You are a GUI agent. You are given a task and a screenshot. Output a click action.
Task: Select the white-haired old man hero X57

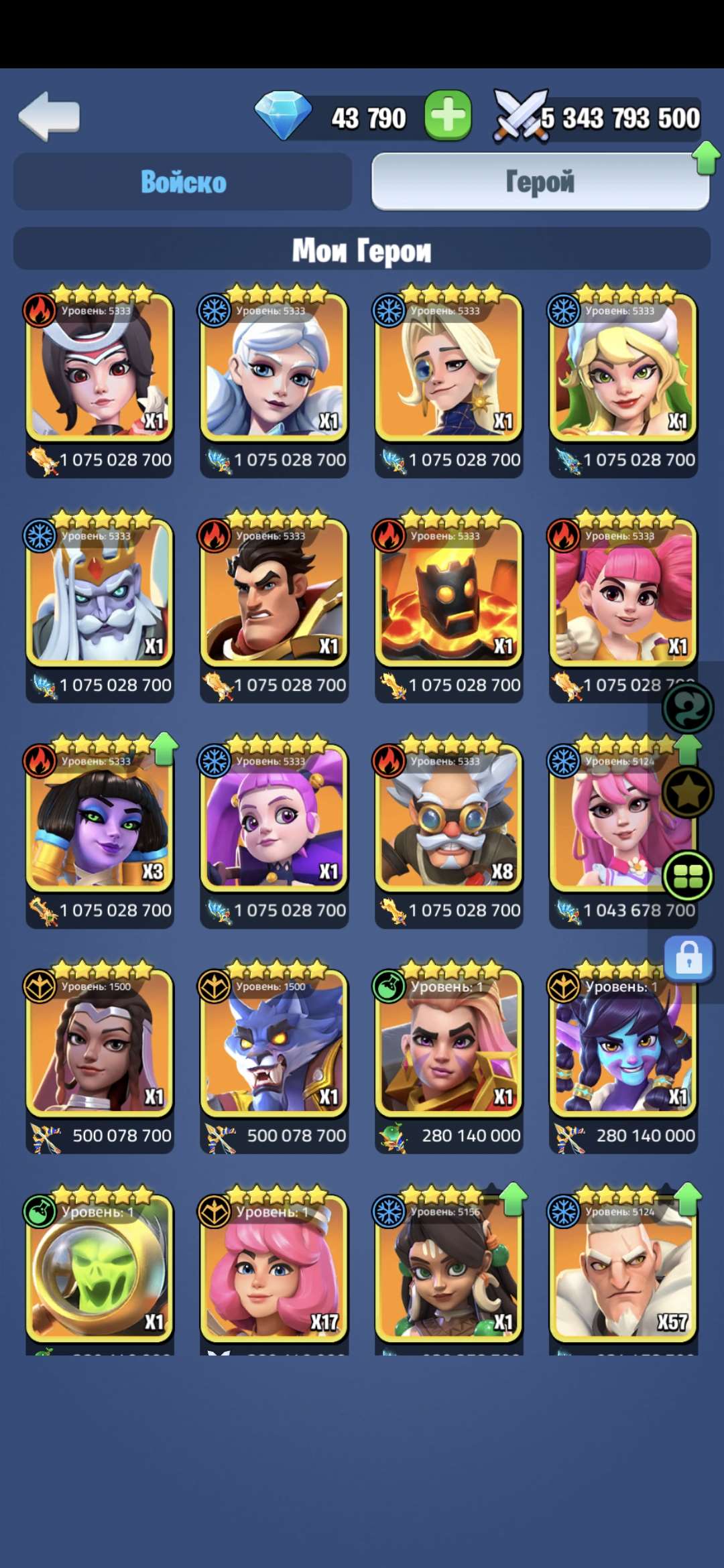click(623, 1268)
